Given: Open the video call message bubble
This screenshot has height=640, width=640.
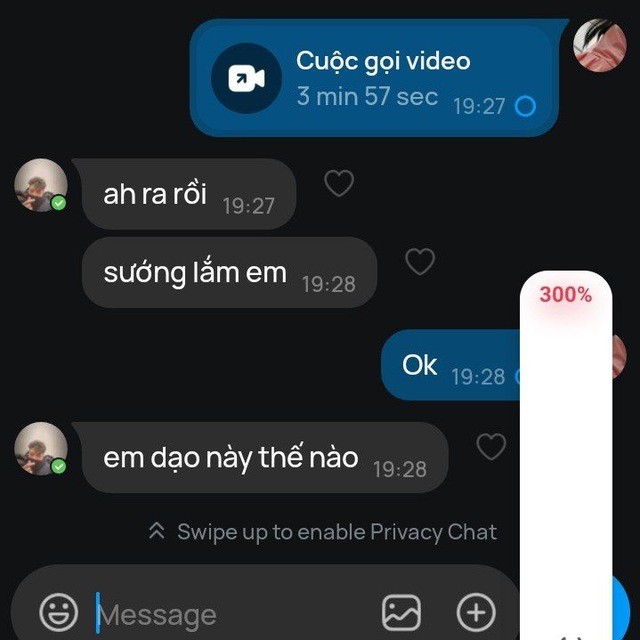Looking at the screenshot, I should 373,78.
